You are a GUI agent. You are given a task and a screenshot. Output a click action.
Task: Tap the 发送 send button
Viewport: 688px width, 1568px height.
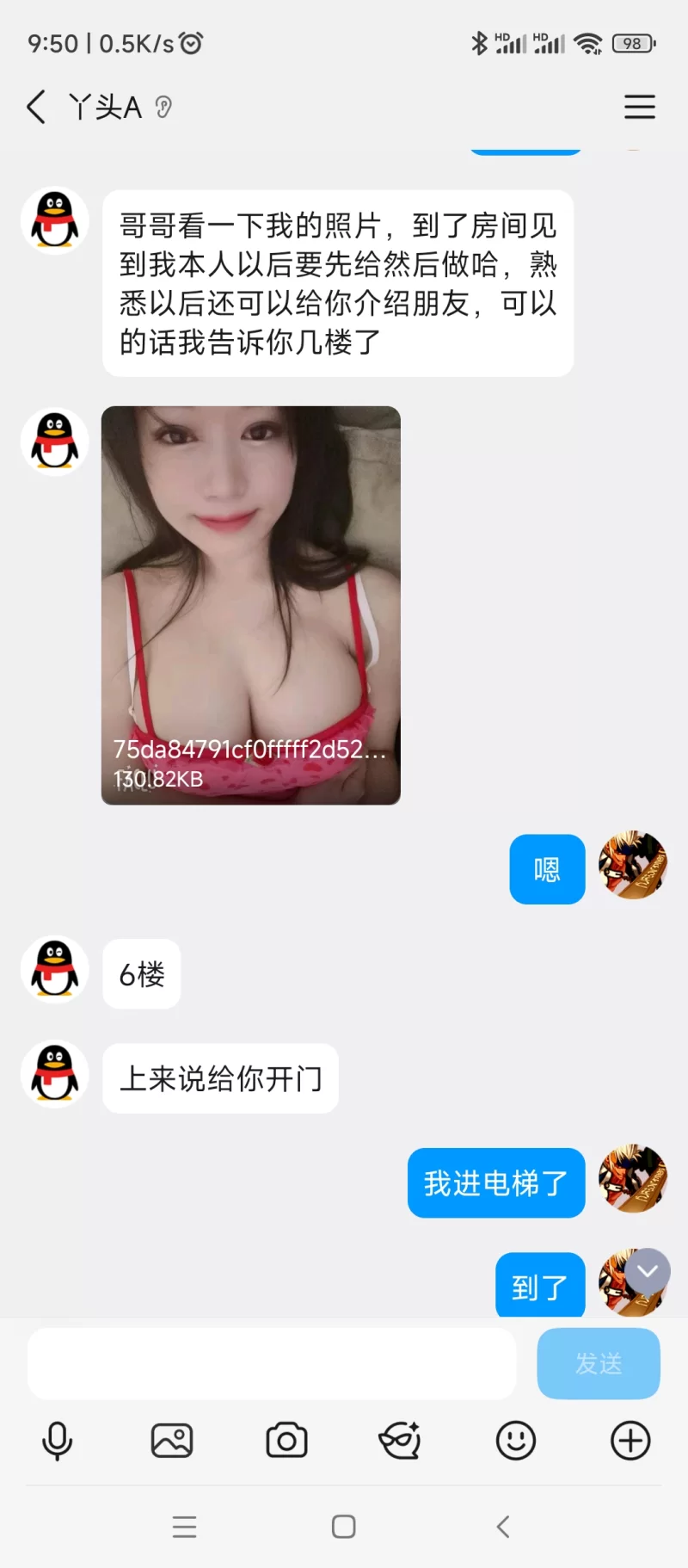click(x=599, y=1363)
